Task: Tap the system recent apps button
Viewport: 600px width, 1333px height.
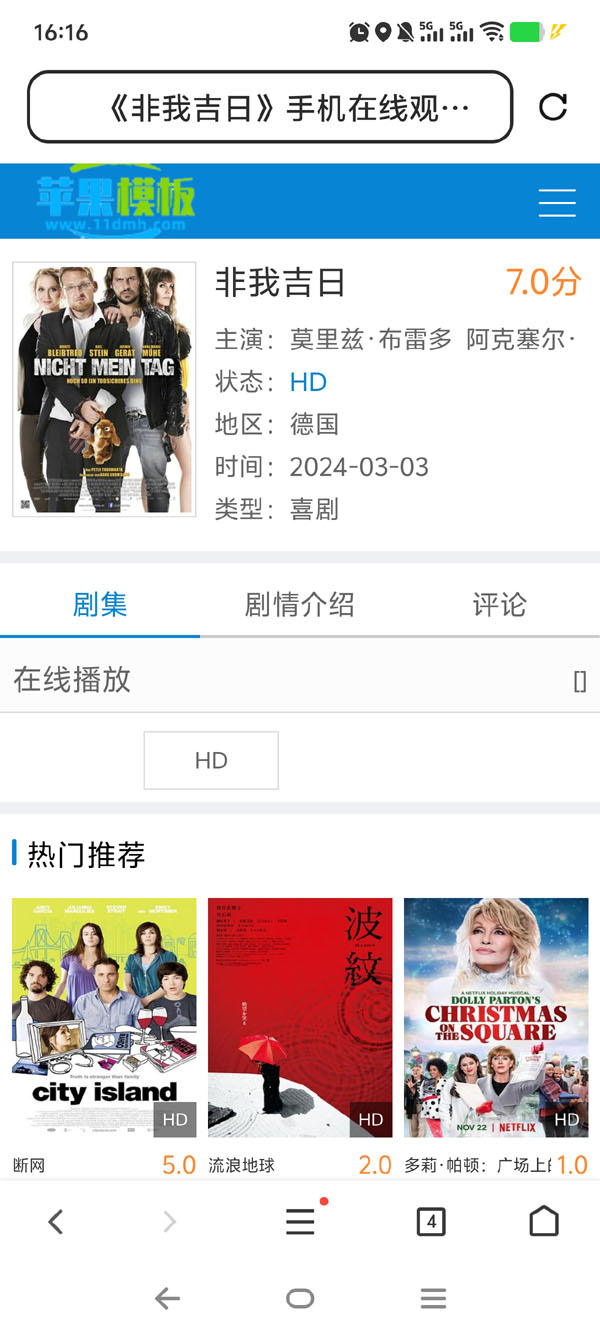Action: click(433, 1299)
